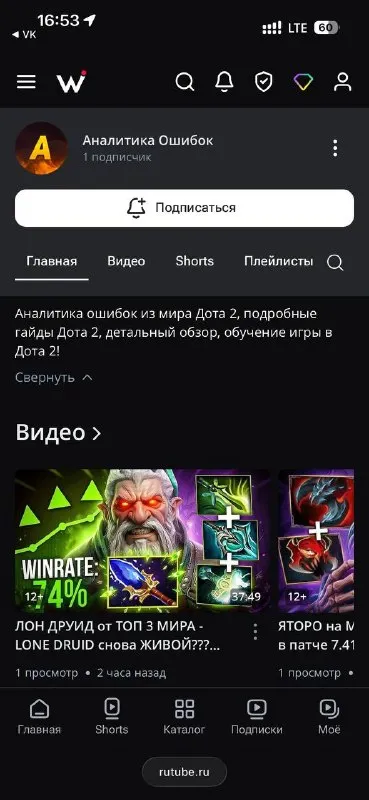The width and height of the screenshot is (369, 800).
Task: Open Подписки in the bottom navigation
Action: pos(257,716)
